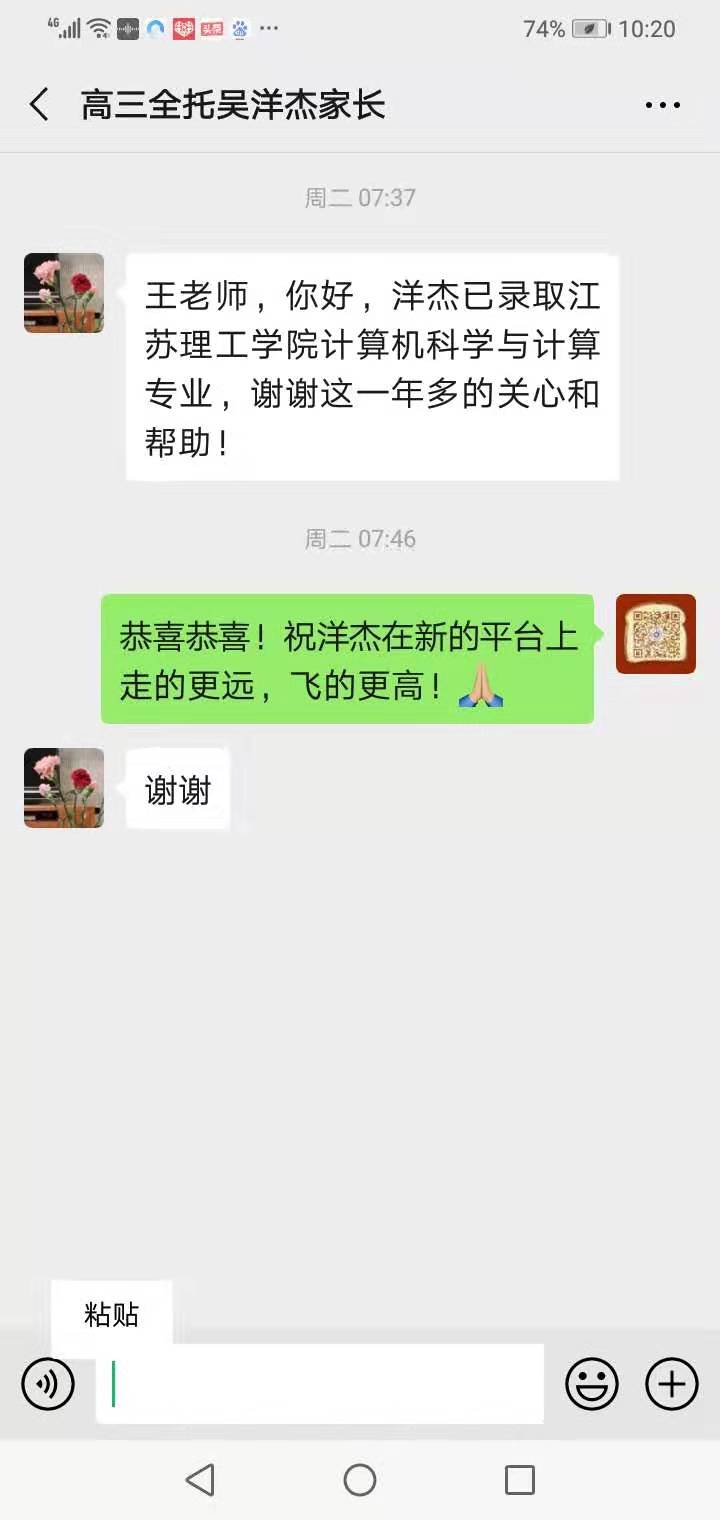Tap 粘贴 to paste clipboard text

[112, 1315]
